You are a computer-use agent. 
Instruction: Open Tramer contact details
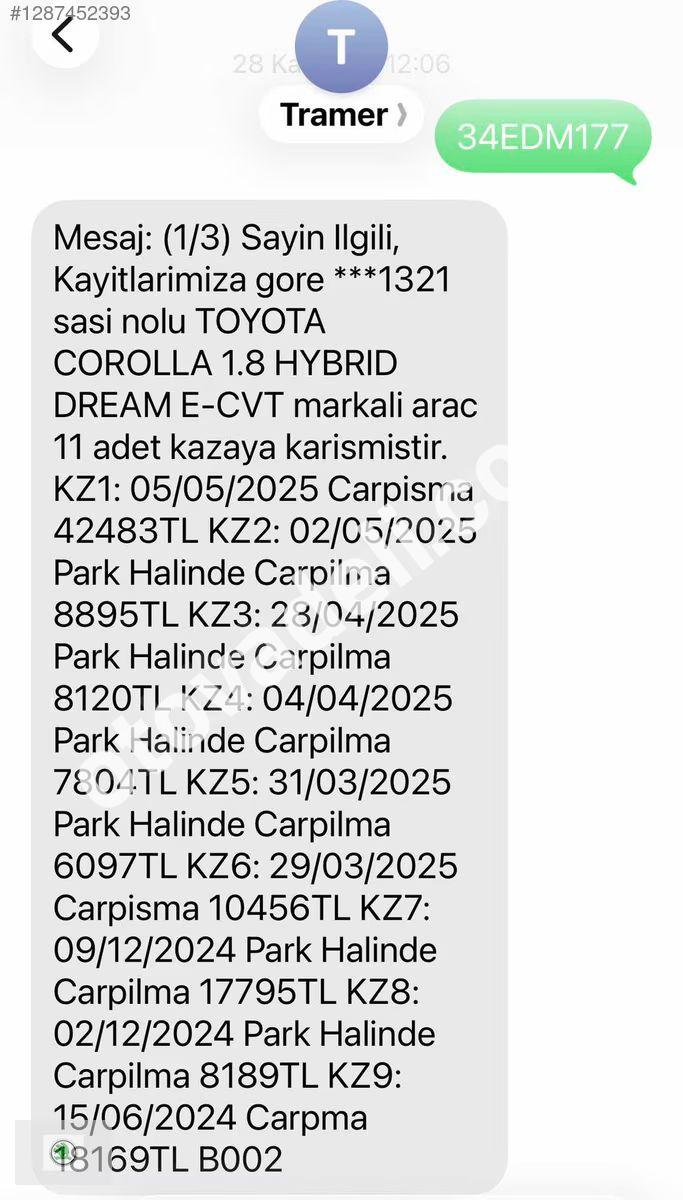coord(342,114)
